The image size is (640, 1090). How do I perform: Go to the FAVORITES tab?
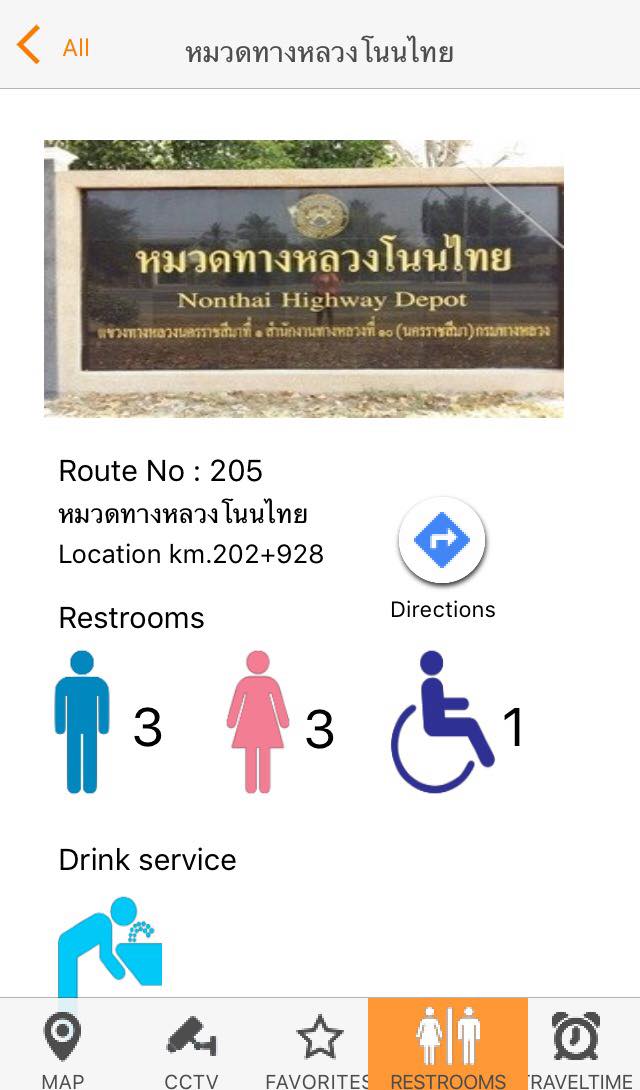point(319,1048)
